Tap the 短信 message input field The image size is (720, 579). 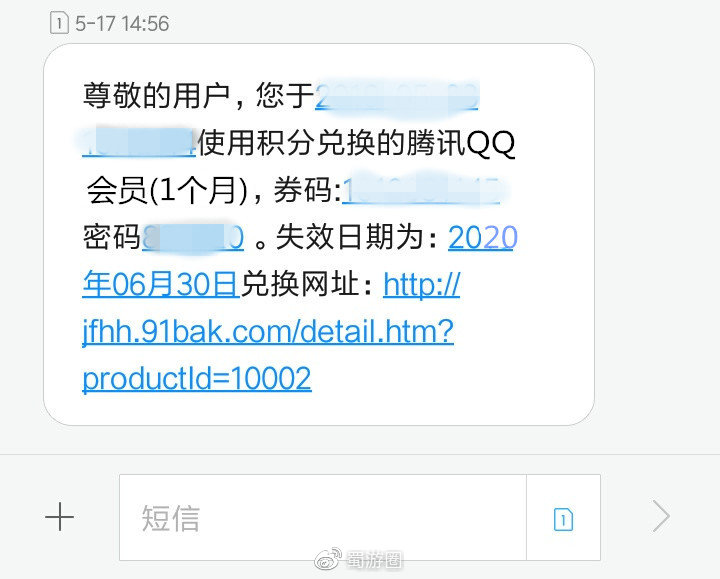coord(322,517)
